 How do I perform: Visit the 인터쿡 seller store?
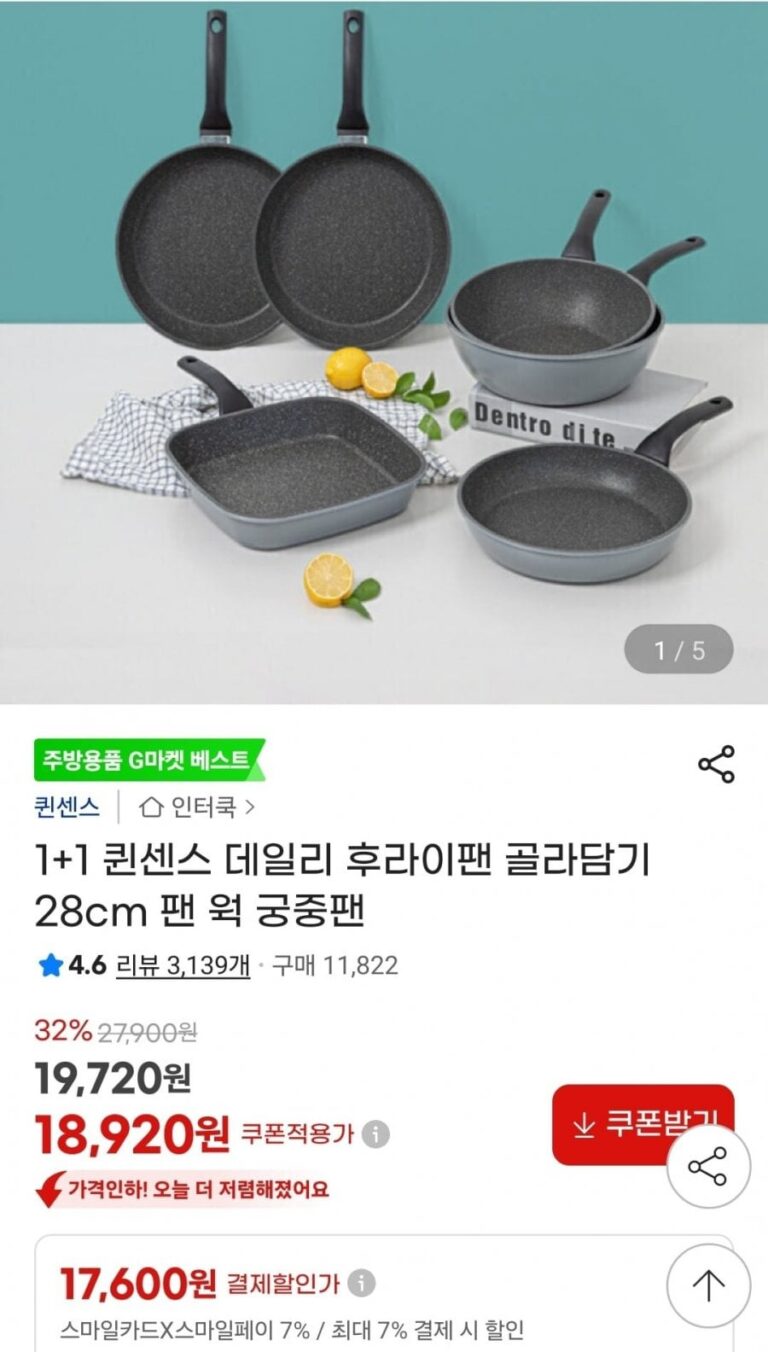197,805
